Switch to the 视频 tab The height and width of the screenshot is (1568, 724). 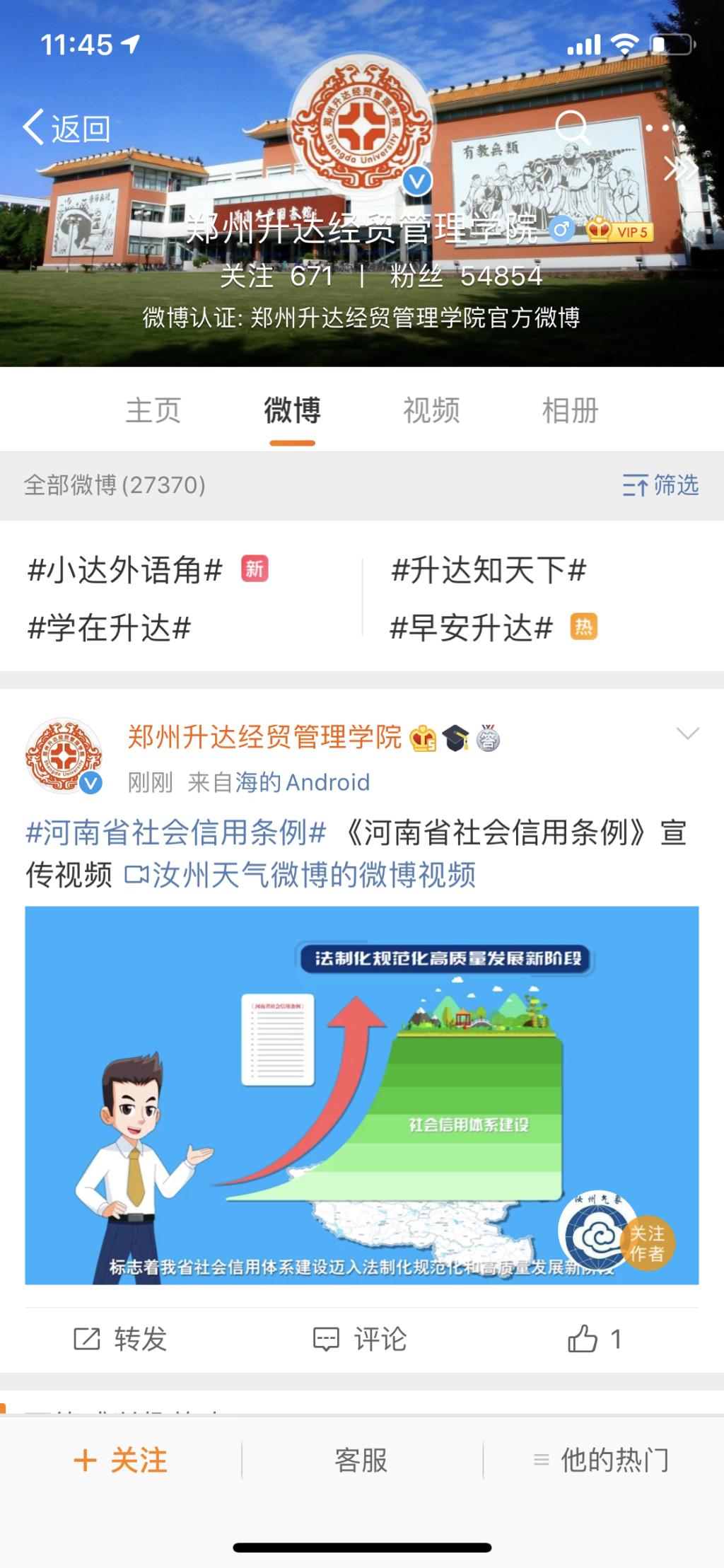click(431, 410)
